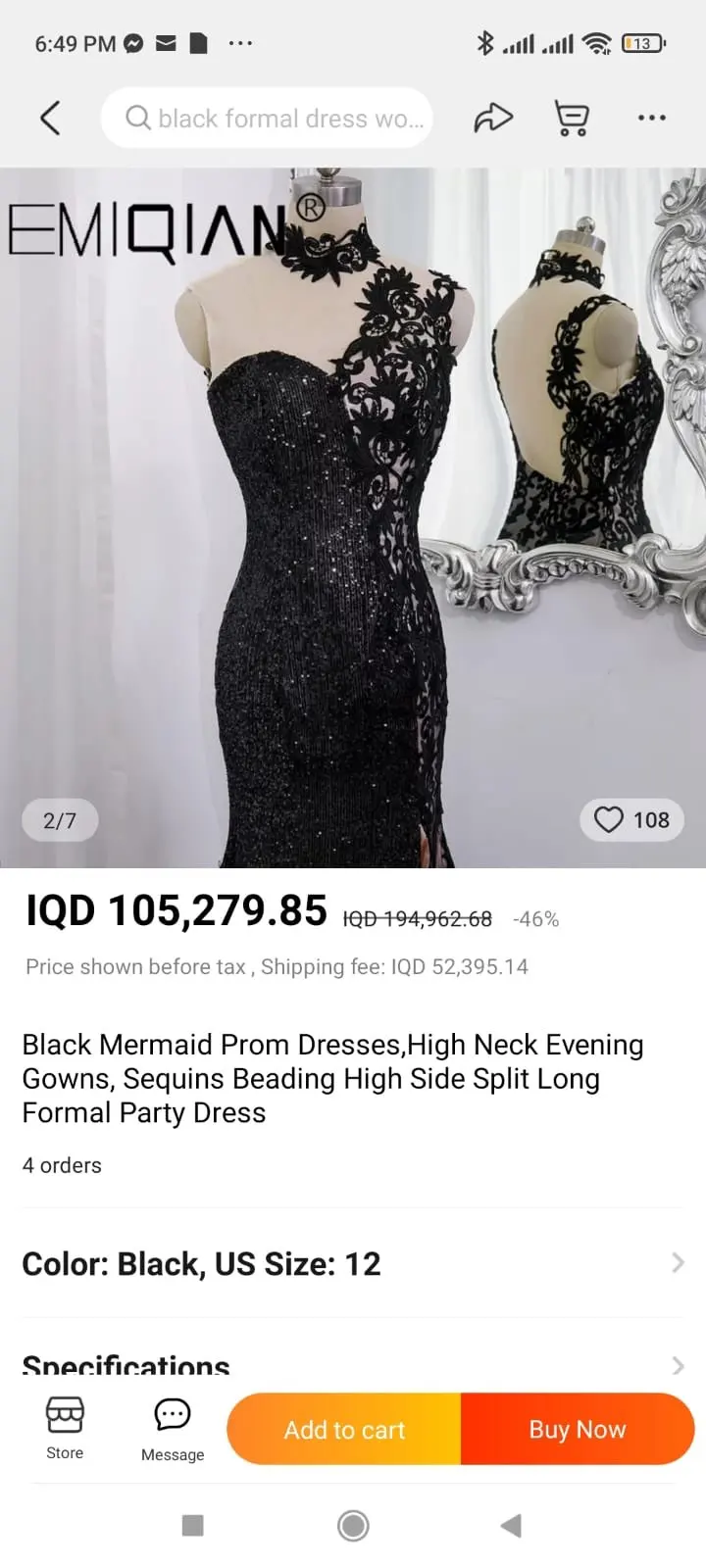Choose color and US size options
Screen dimensions: 706x1568
[x=353, y=1263]
